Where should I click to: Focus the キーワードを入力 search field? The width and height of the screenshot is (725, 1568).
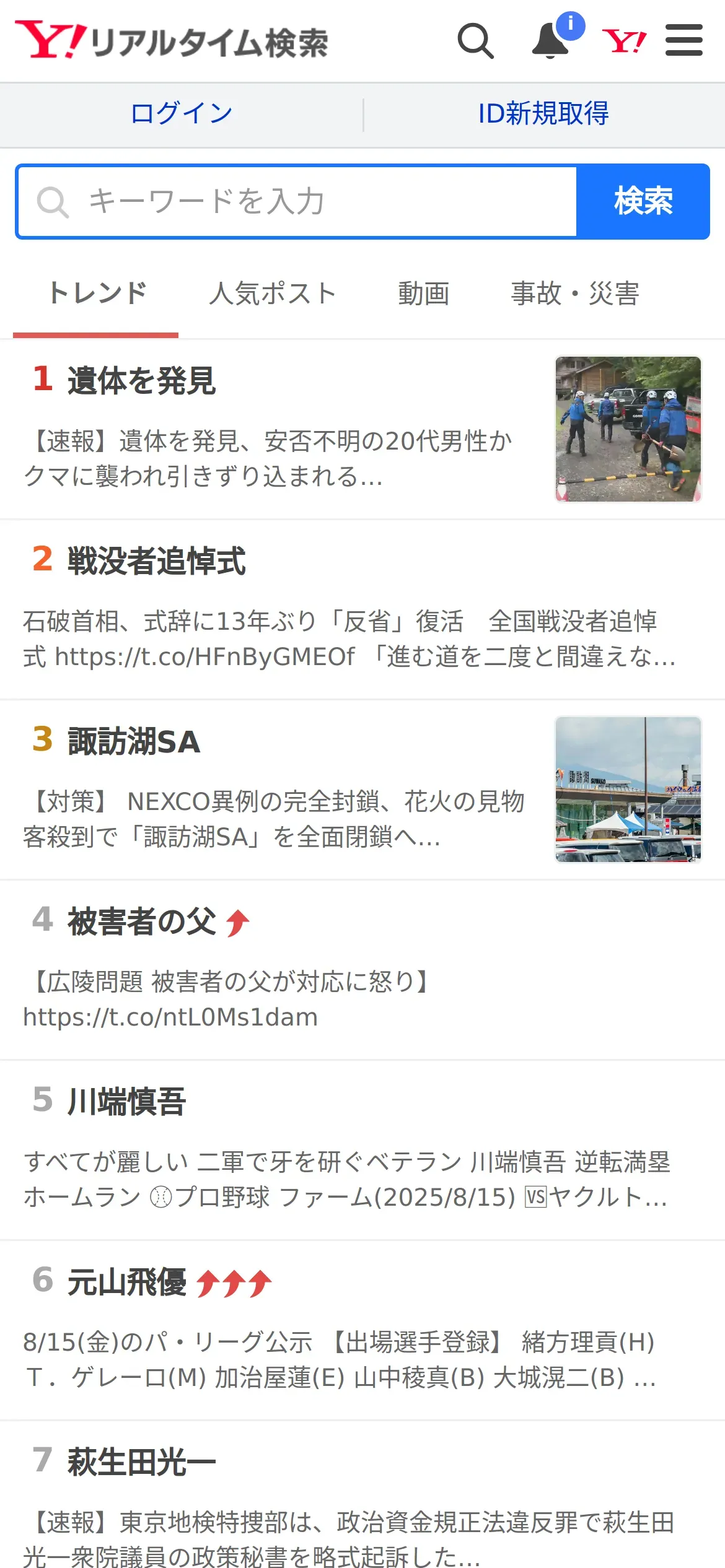tap(297, 202)
